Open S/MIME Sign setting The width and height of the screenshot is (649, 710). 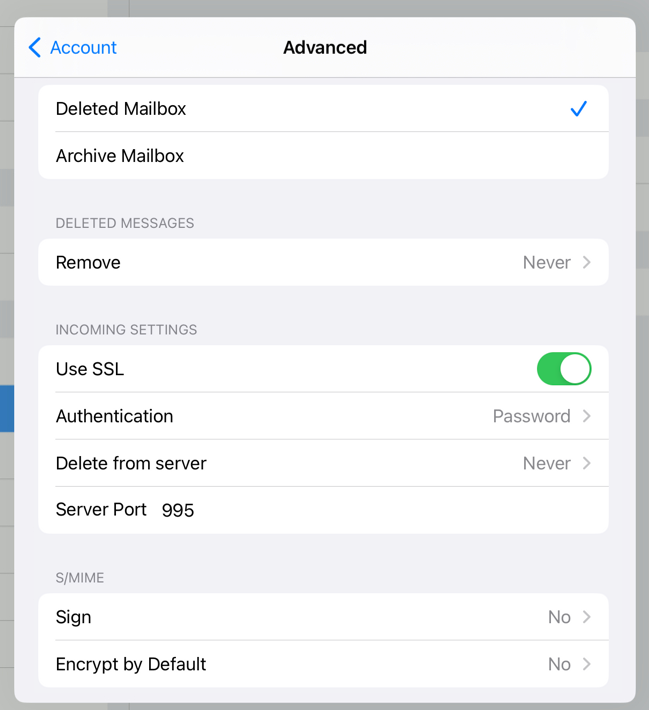tap(322, 617)
